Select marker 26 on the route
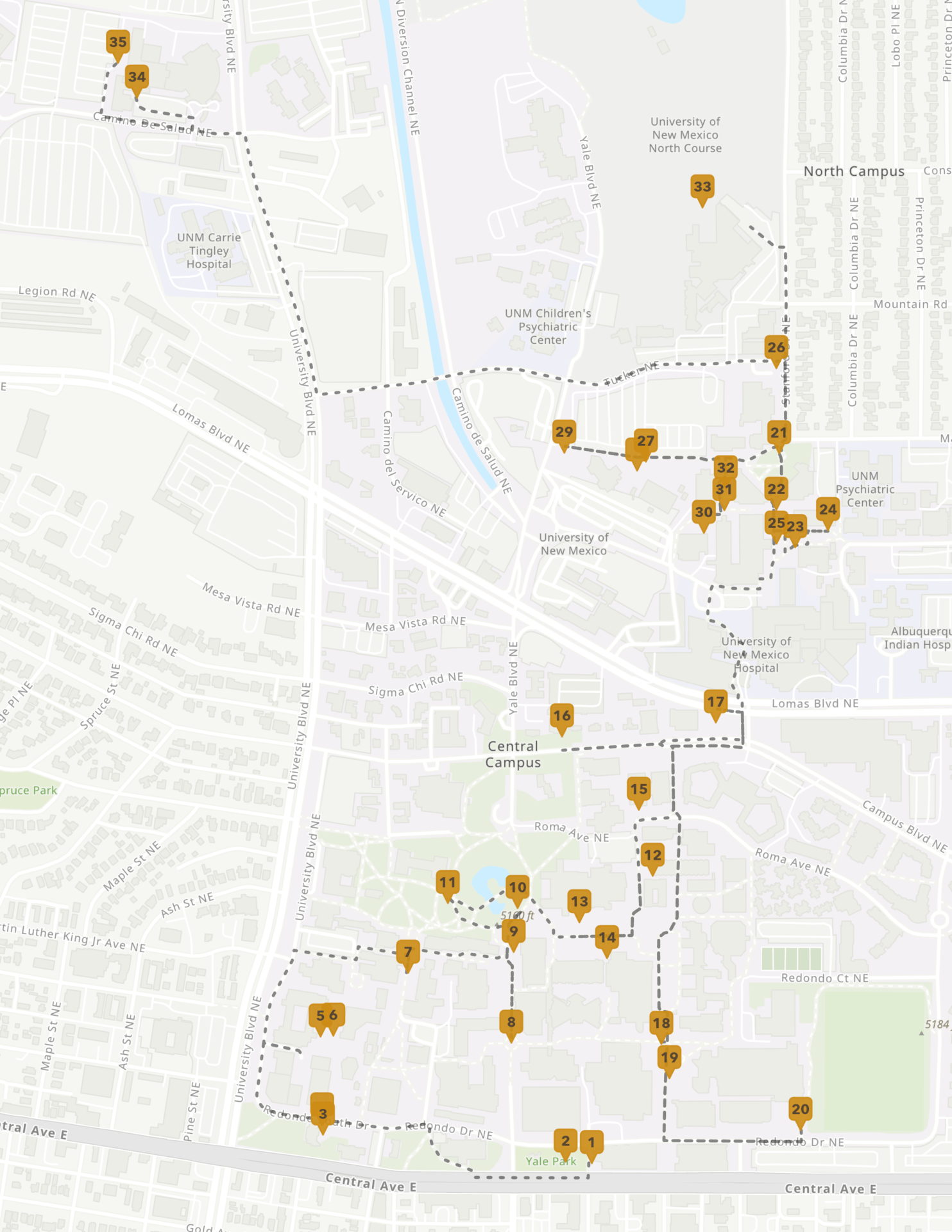 tap(776, 348)
